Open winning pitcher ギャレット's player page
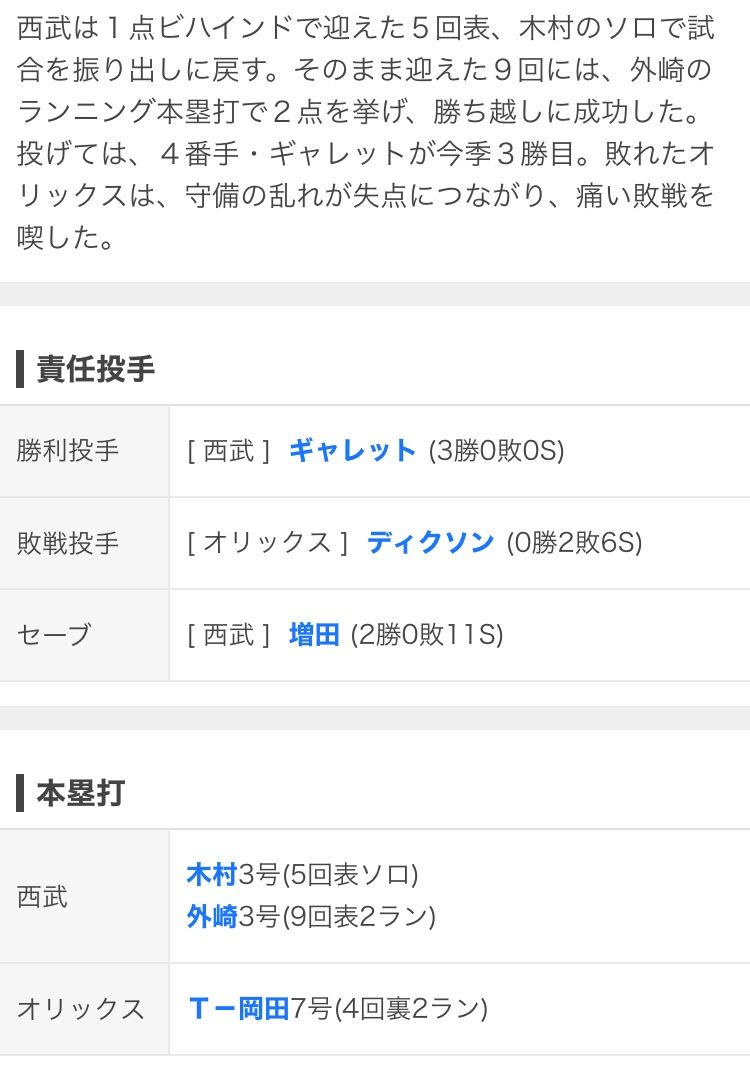This screenshot has width=750, height=1067. click(352, 451)
